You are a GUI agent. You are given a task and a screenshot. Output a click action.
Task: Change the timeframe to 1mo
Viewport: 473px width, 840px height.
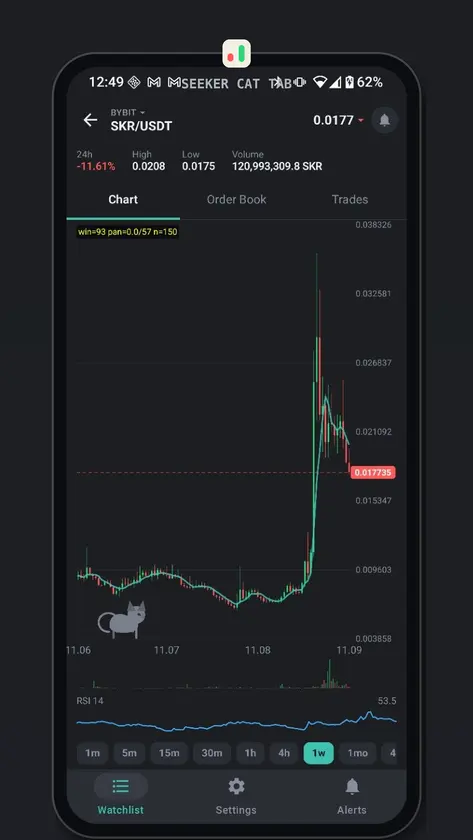pyautogui.click(x=357, y=753)
